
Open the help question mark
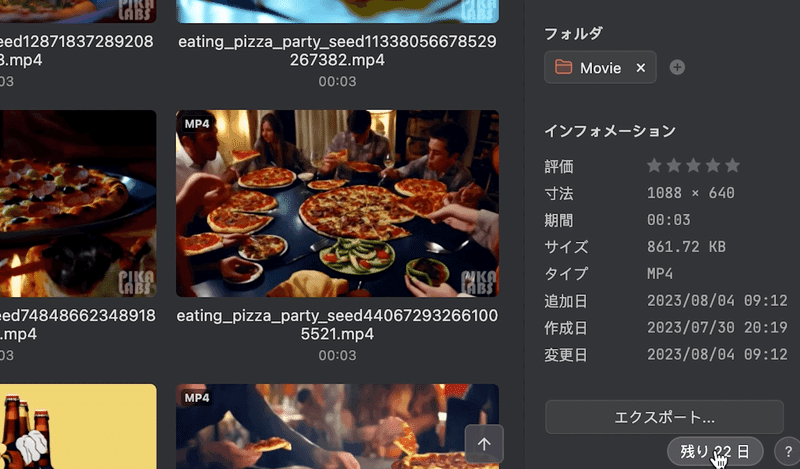coord(787,451)
